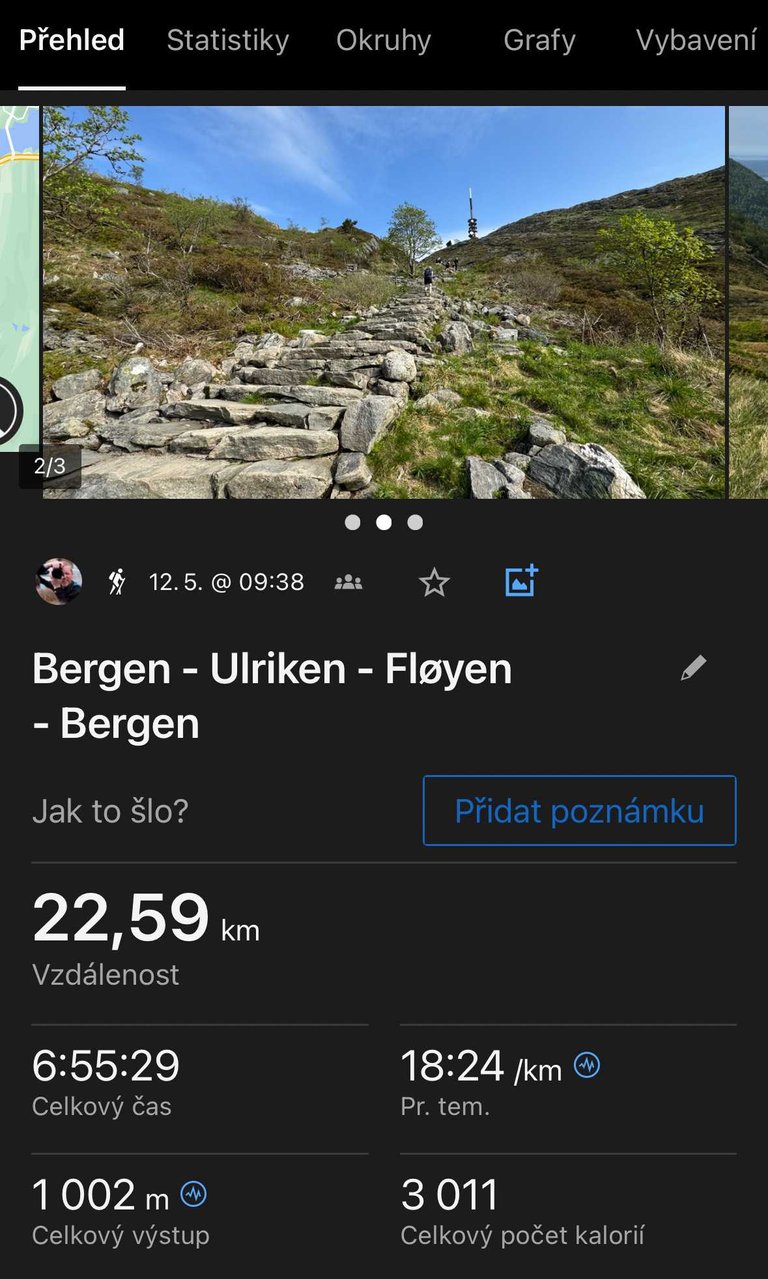Add a photo to the activity
Image resolution: width=768 pixels, height=1279 pixels.
[x=521, y=581]
